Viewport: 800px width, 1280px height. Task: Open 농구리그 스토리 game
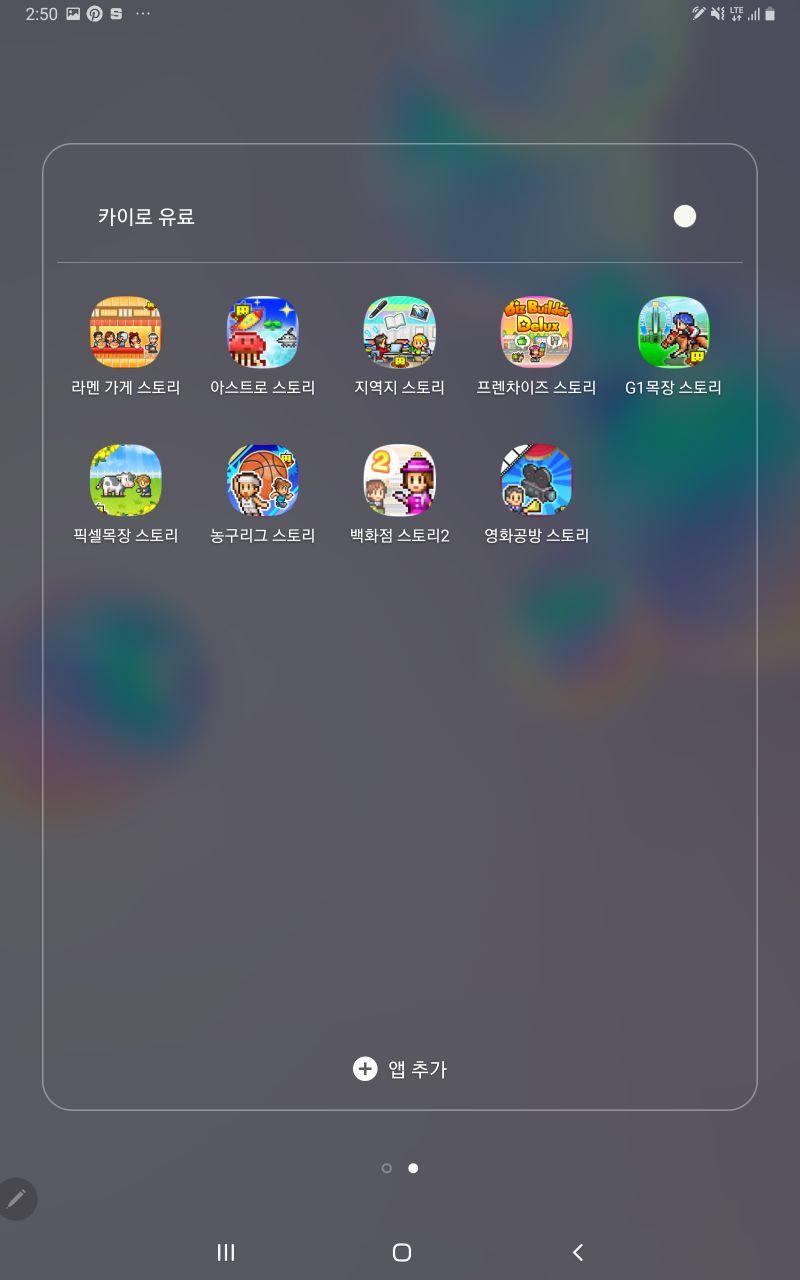tap(263, 481)
